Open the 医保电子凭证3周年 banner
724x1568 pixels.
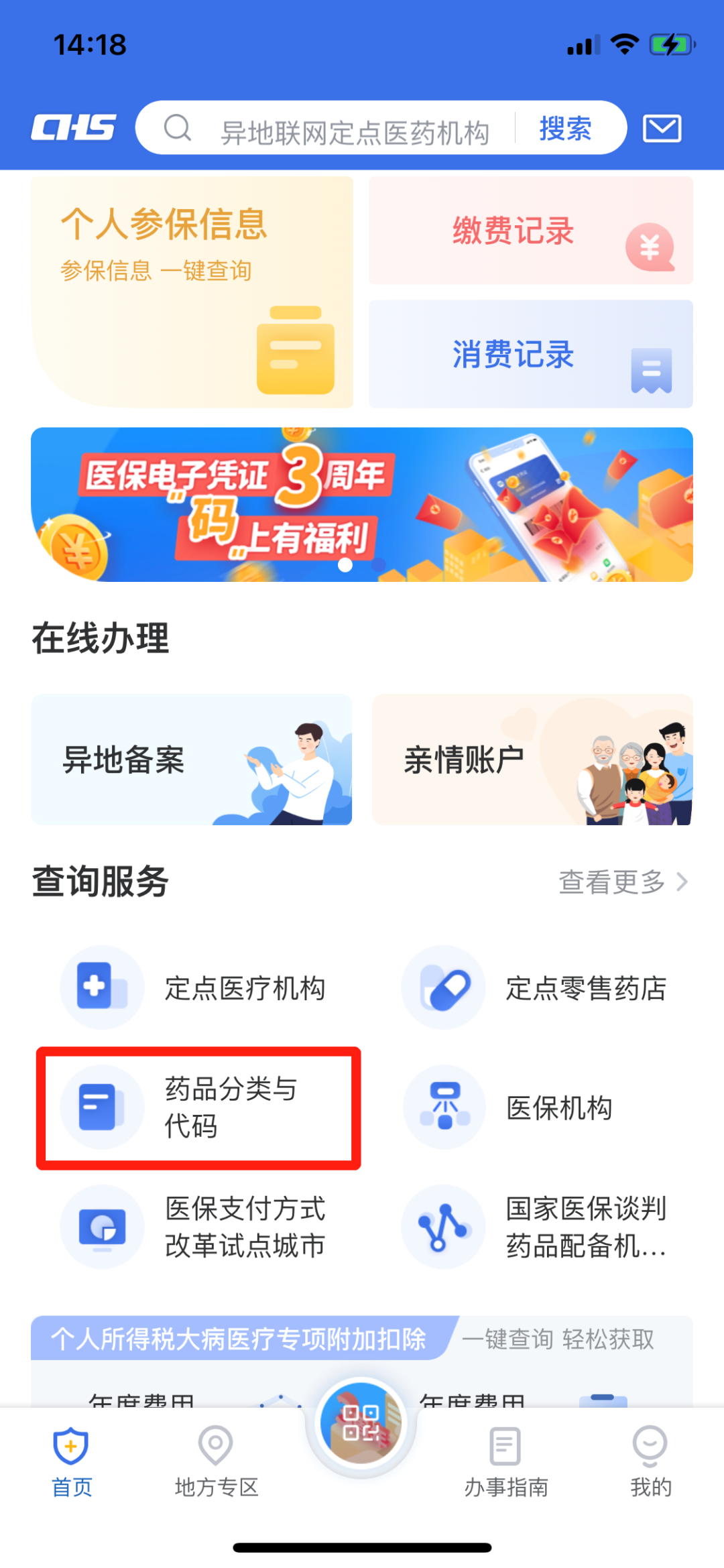tap(362, 504)
